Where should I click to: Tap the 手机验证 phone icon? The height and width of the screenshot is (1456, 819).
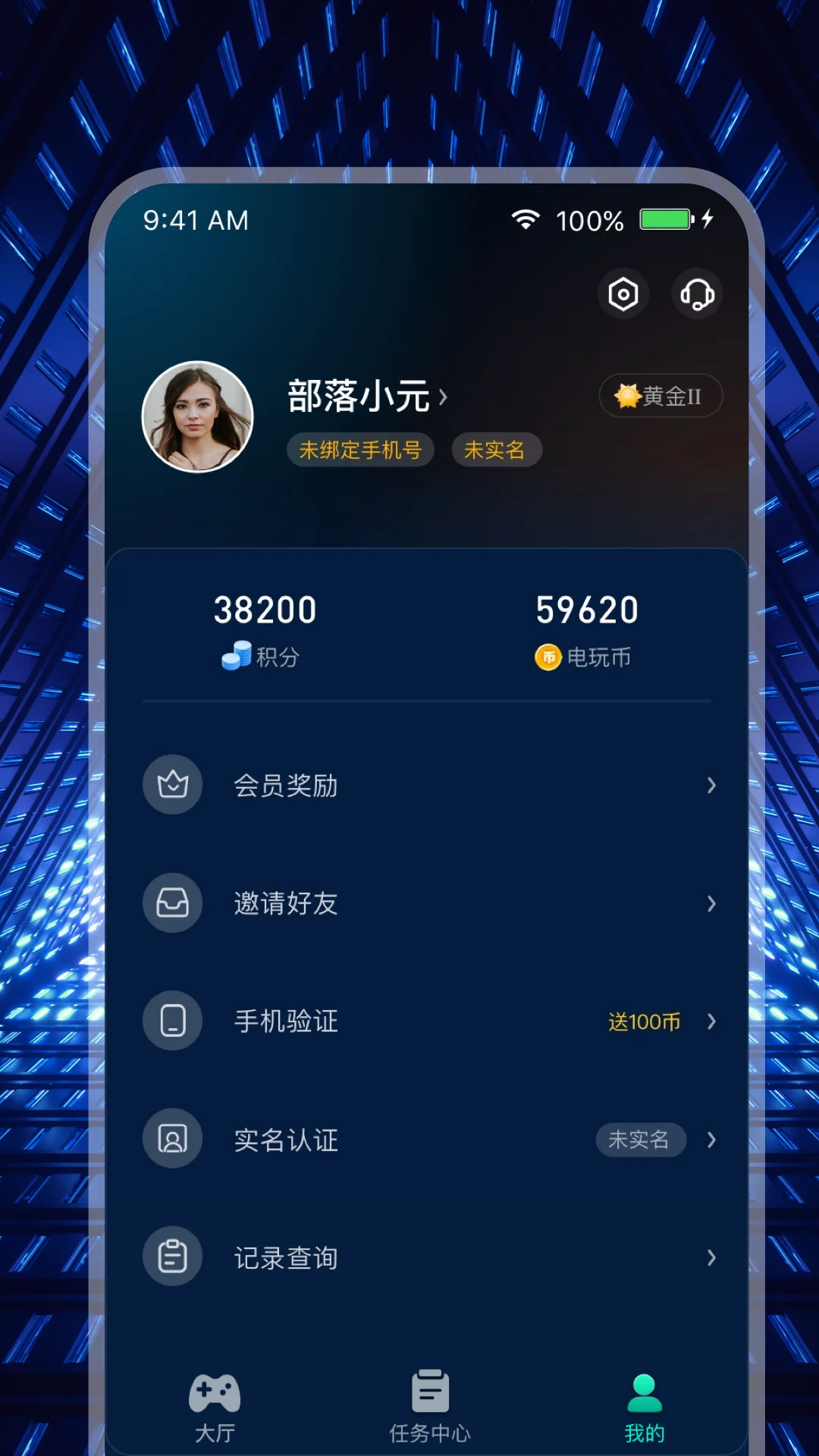[172, 1021]
